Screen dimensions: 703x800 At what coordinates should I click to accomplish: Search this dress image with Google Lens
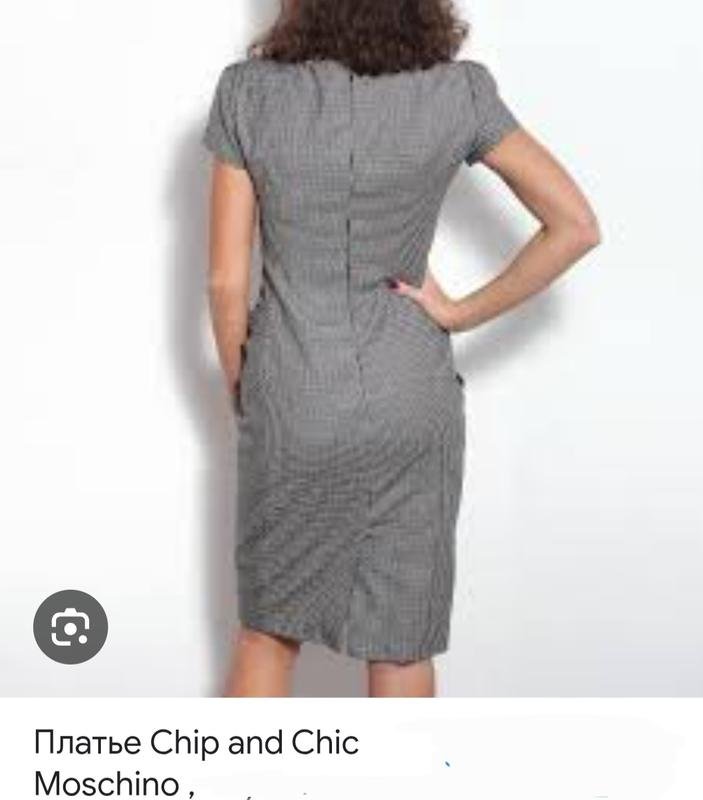pos(70,627)
